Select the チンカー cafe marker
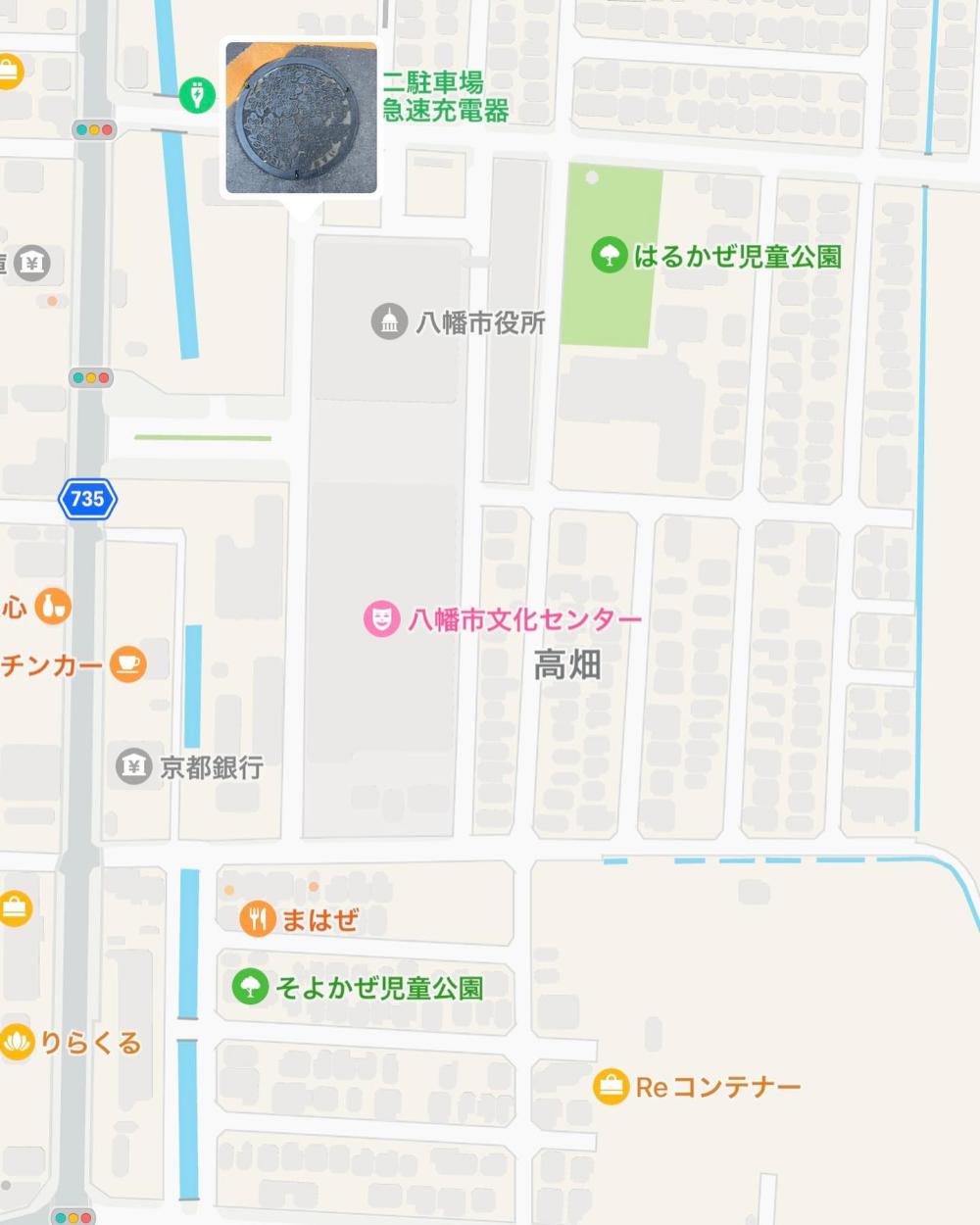The image size is (980, 1225). click(x=127, y=663)
